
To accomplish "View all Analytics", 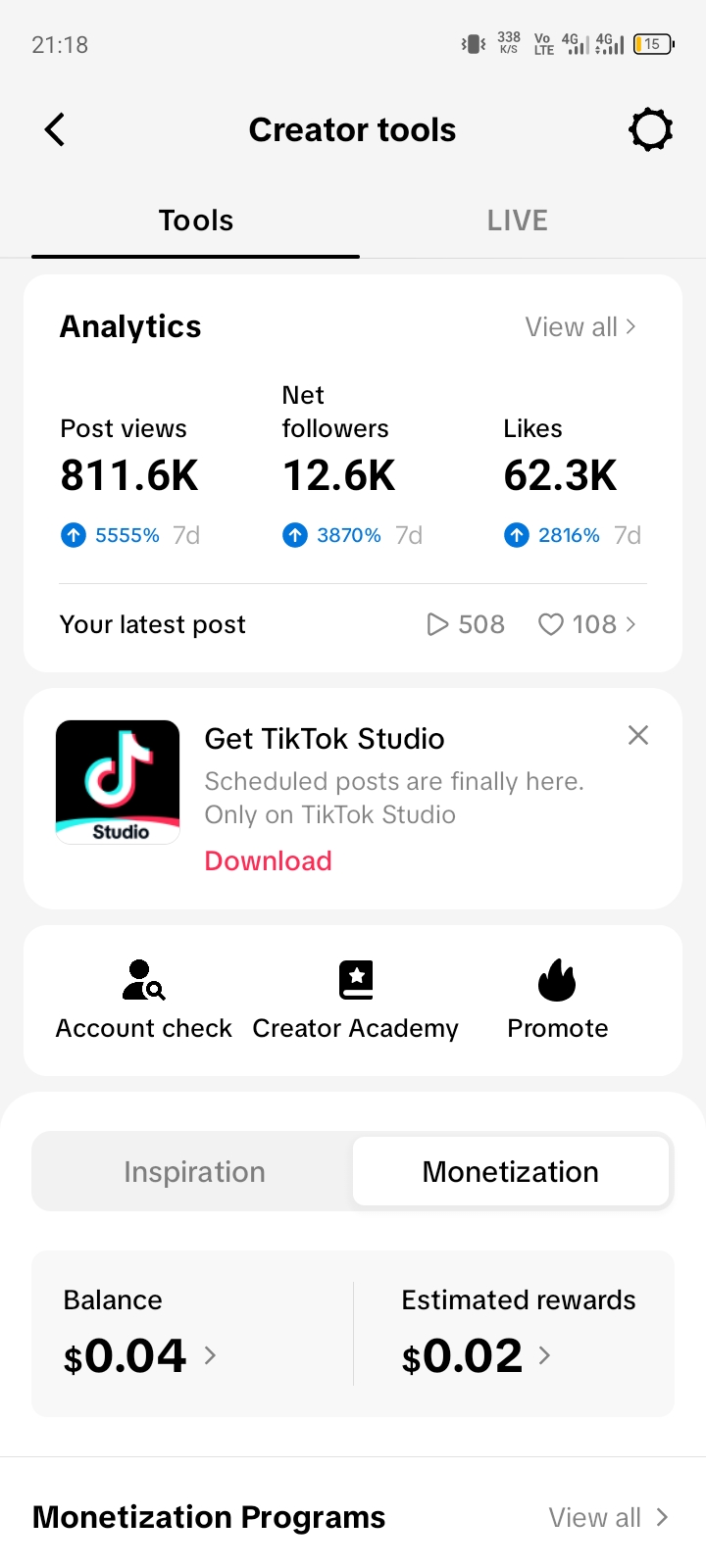I will pyautogui.click(x=580, y=326).
